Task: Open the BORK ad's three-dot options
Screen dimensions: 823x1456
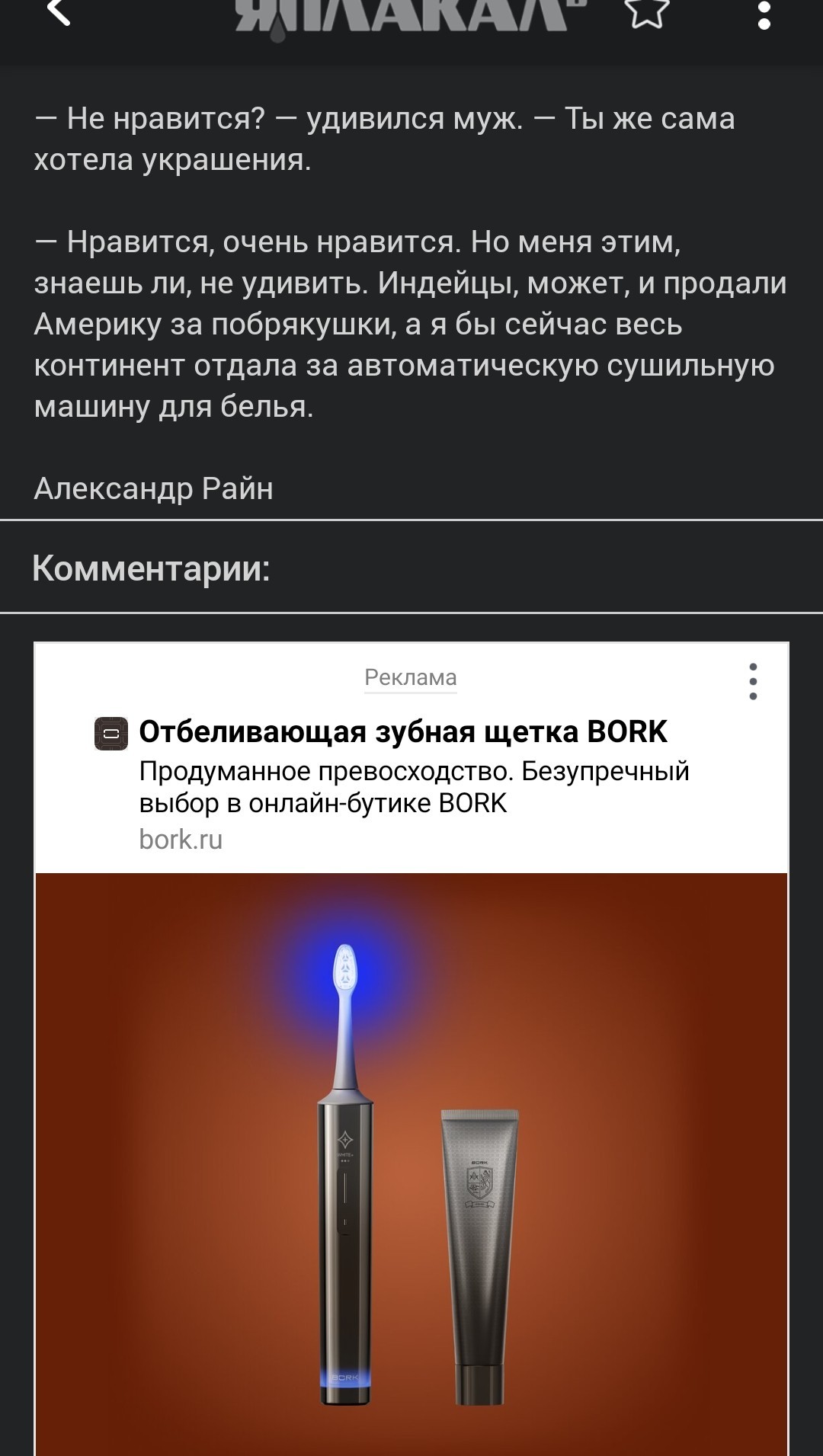Action: [753, 681]
